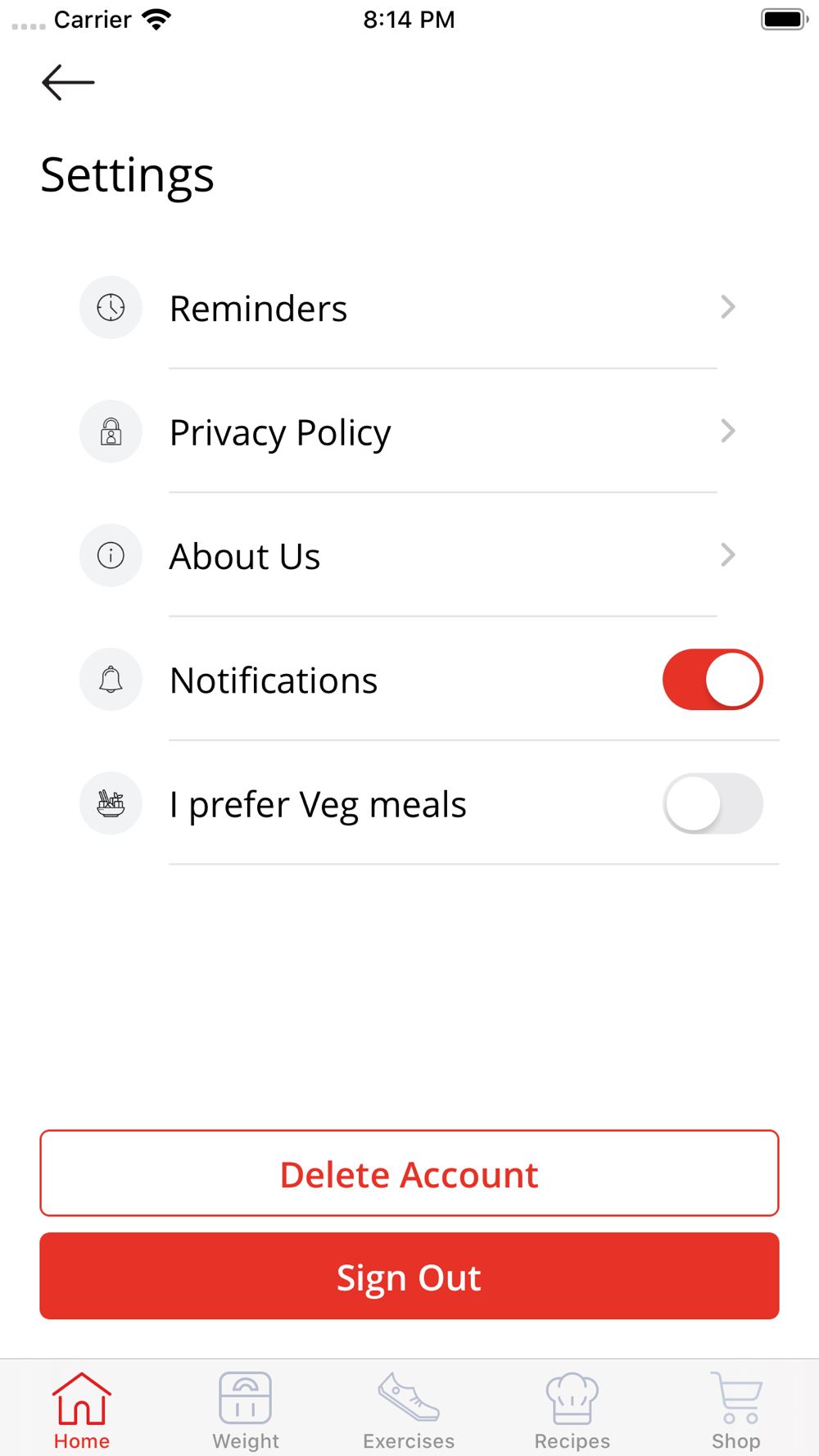Screen dimensions: 819x1456
Task: Turn off the Notifications switch
Action: 713,680
